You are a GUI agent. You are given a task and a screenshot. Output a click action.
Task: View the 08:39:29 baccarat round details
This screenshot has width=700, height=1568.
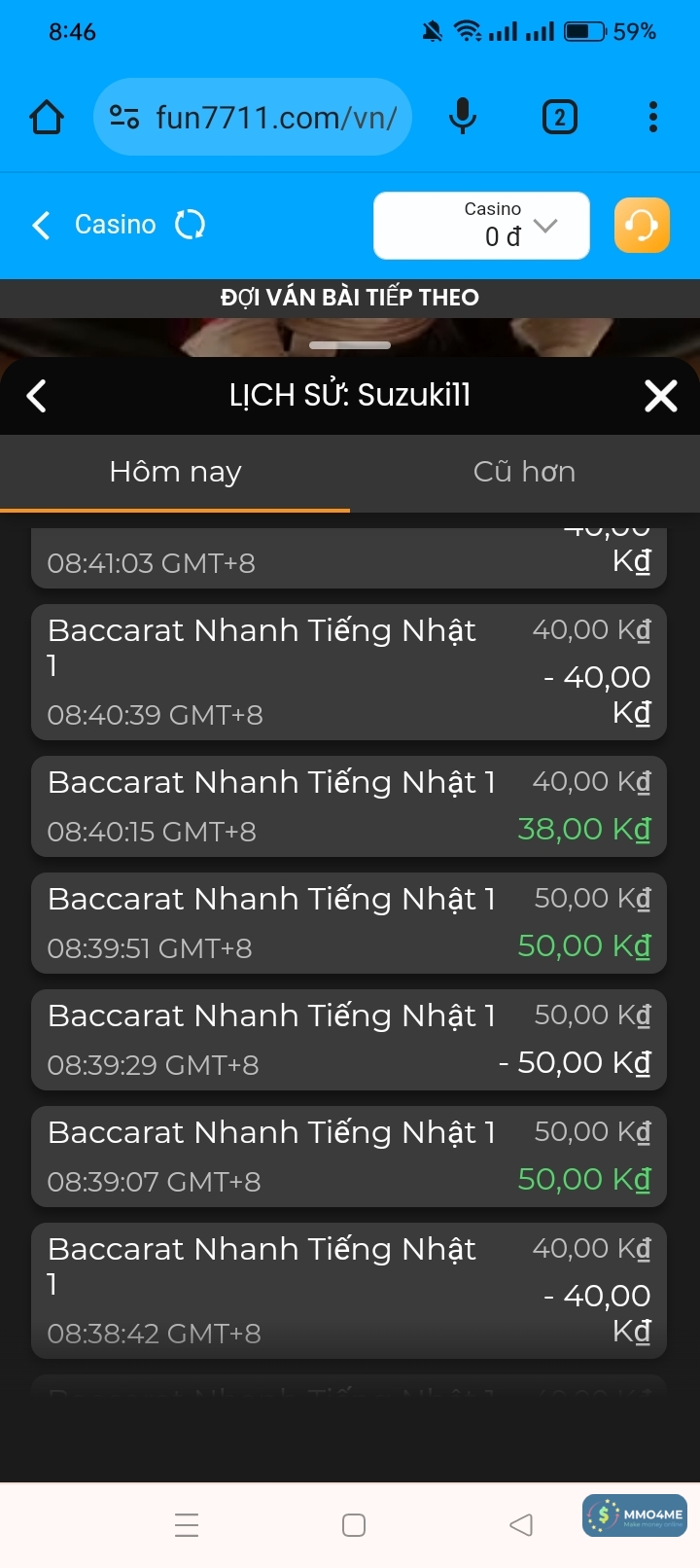click(x=348, y=1040)
